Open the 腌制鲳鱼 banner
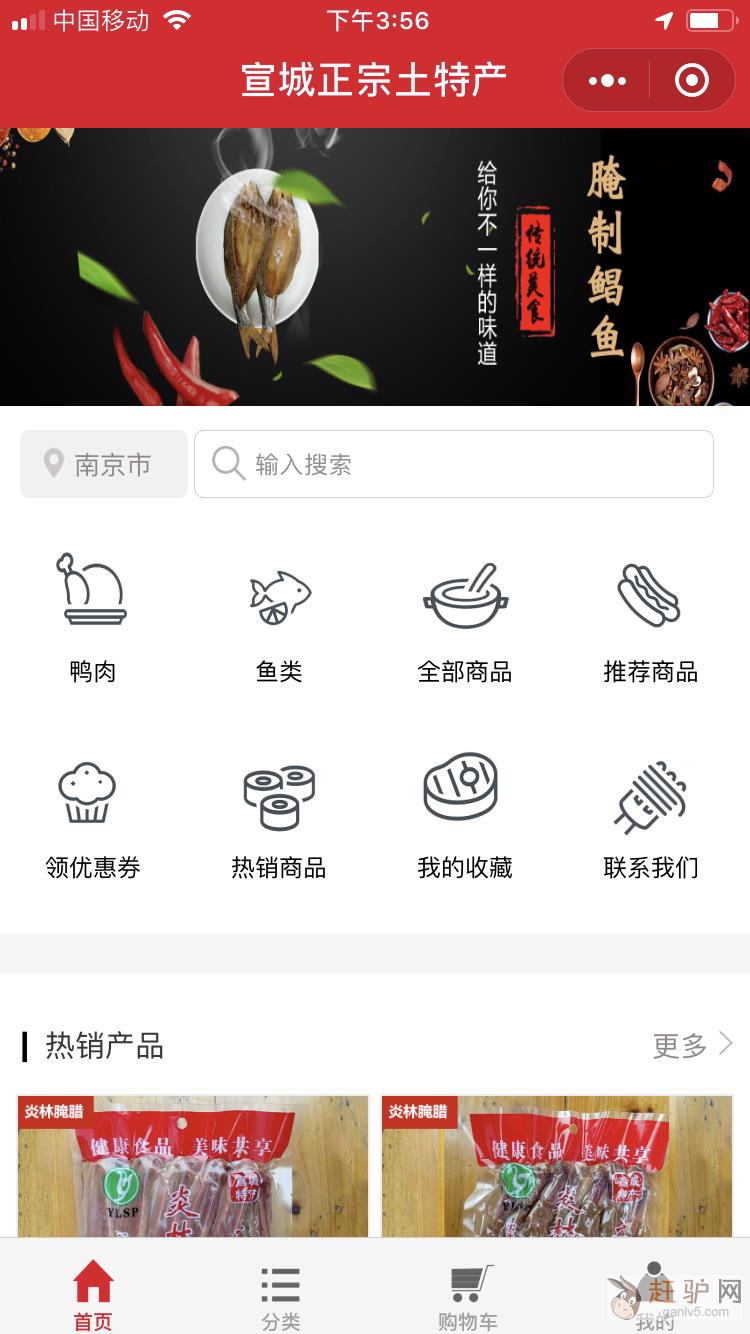The height and width of the screenshot is (1334, 750). click(x=375, y=267)
